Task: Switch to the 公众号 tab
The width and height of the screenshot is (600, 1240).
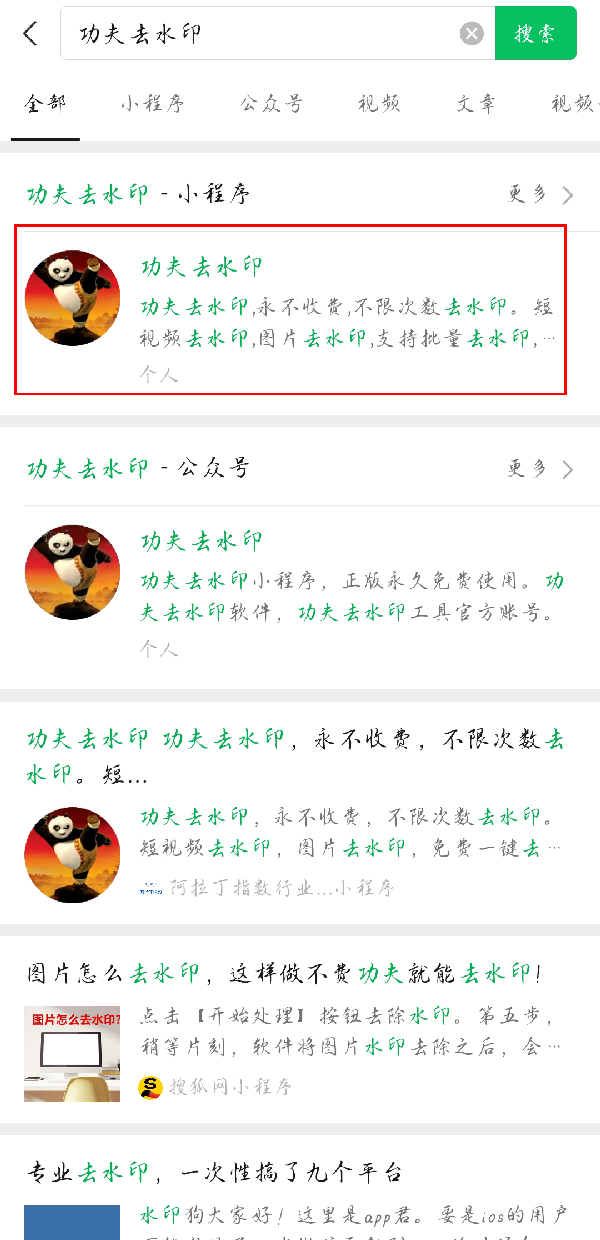Action: pos(271,103)
